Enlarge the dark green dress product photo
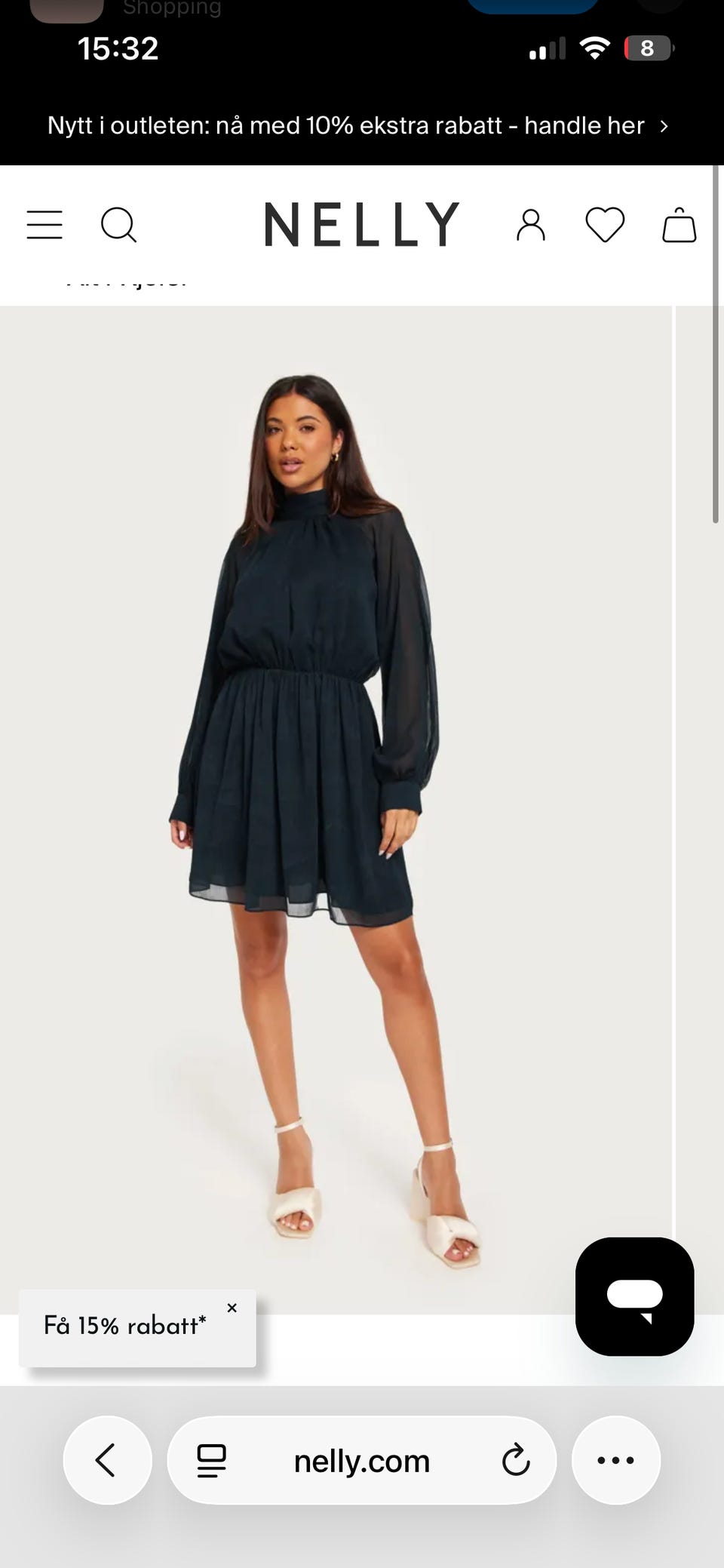 point(336,810)
